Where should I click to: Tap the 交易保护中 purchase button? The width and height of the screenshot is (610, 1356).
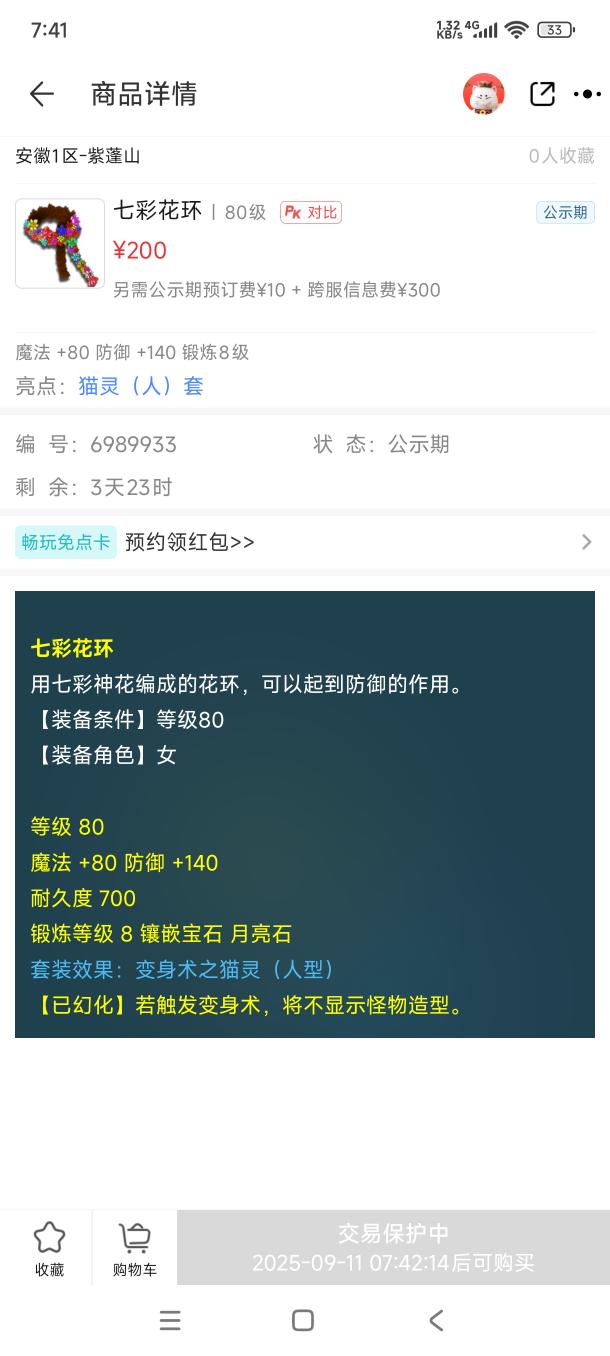[x=393, y=1248]
